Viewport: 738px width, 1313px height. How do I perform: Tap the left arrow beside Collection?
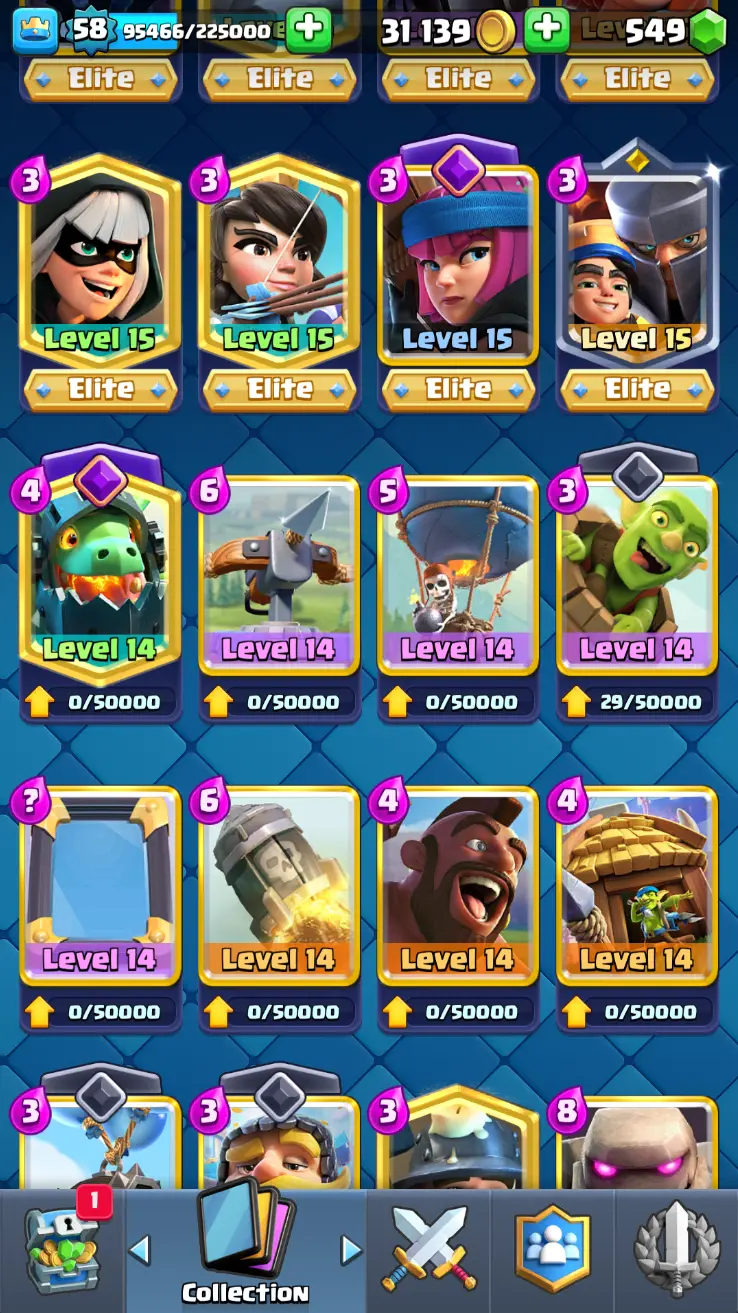(141, 1249)
